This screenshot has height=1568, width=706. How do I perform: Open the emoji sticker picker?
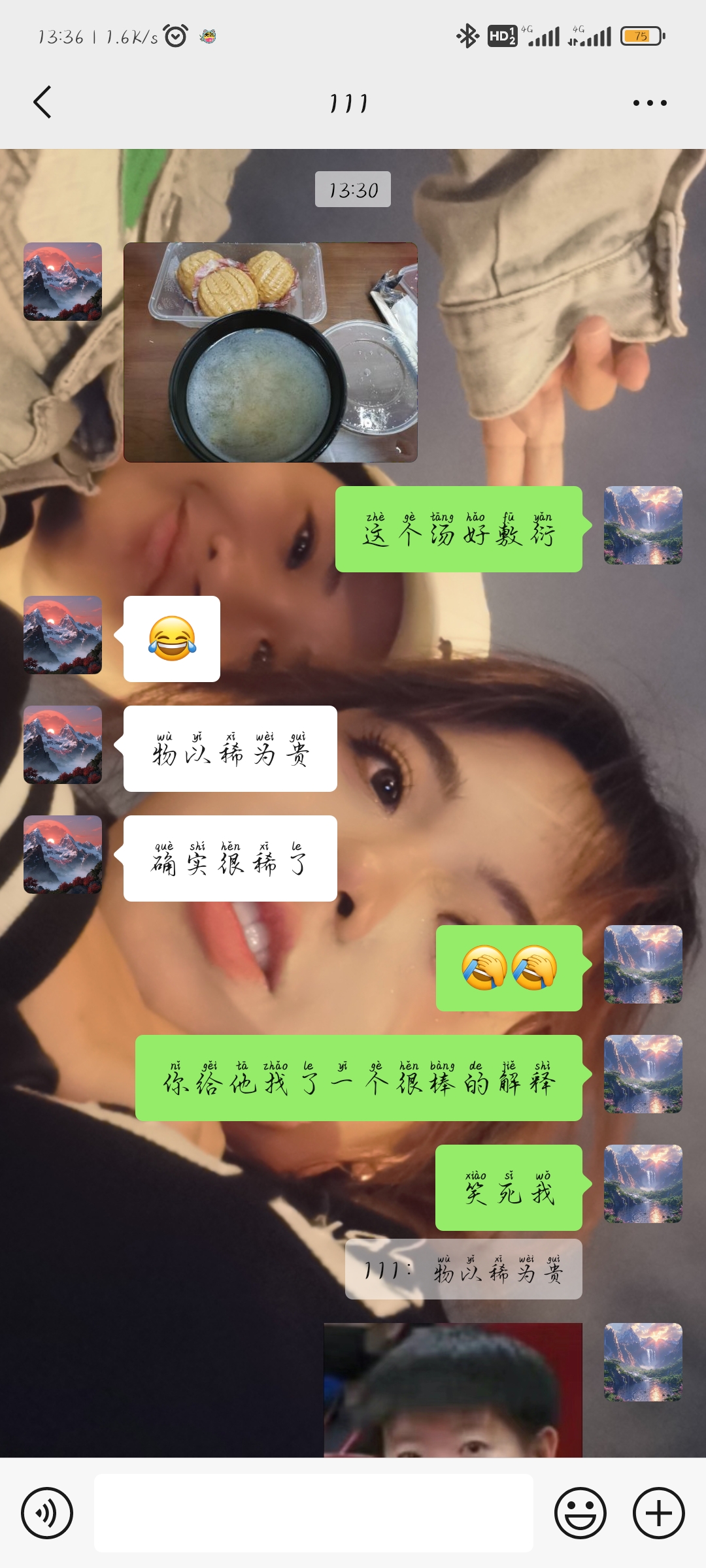point(580,1513)
